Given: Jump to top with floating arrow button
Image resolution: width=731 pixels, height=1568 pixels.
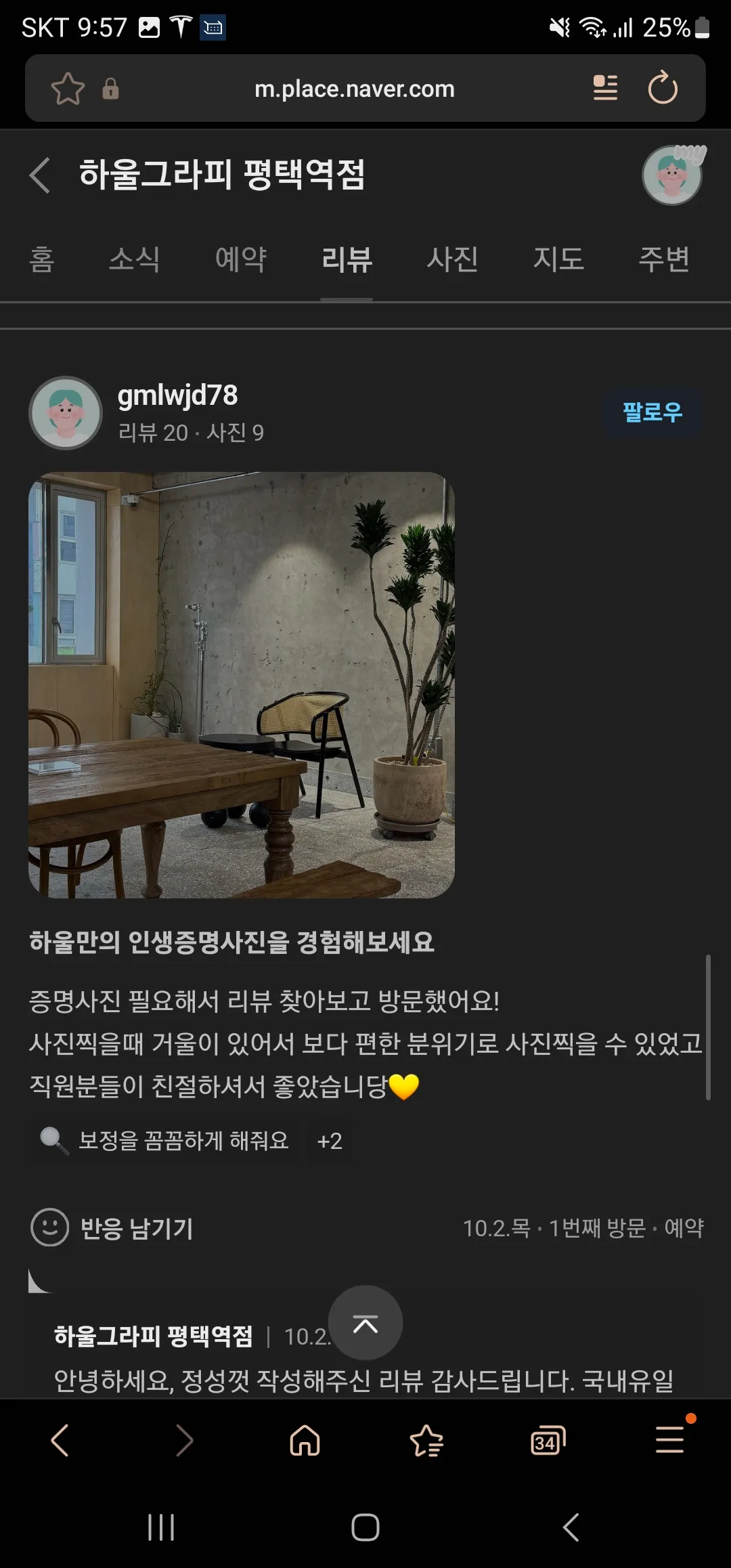Looking at the screenshot, I should pyautogui.click(x=365, y=1324).
